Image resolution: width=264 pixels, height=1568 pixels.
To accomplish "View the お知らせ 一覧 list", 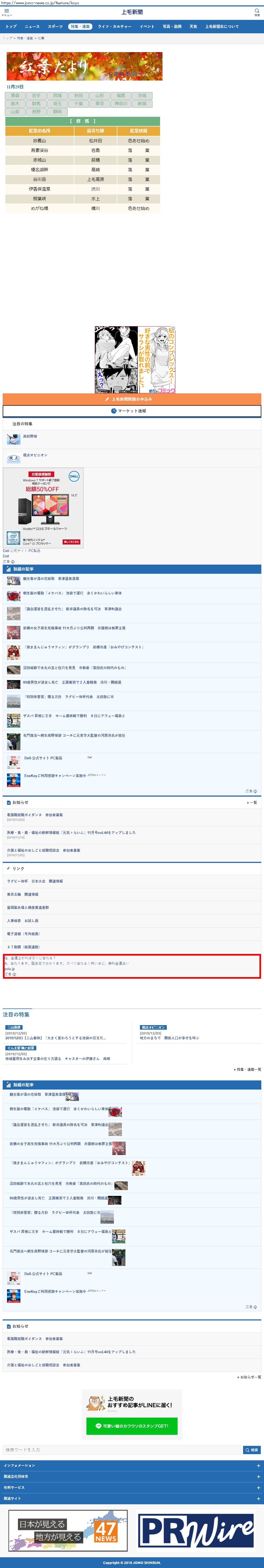I will (252, 802).
